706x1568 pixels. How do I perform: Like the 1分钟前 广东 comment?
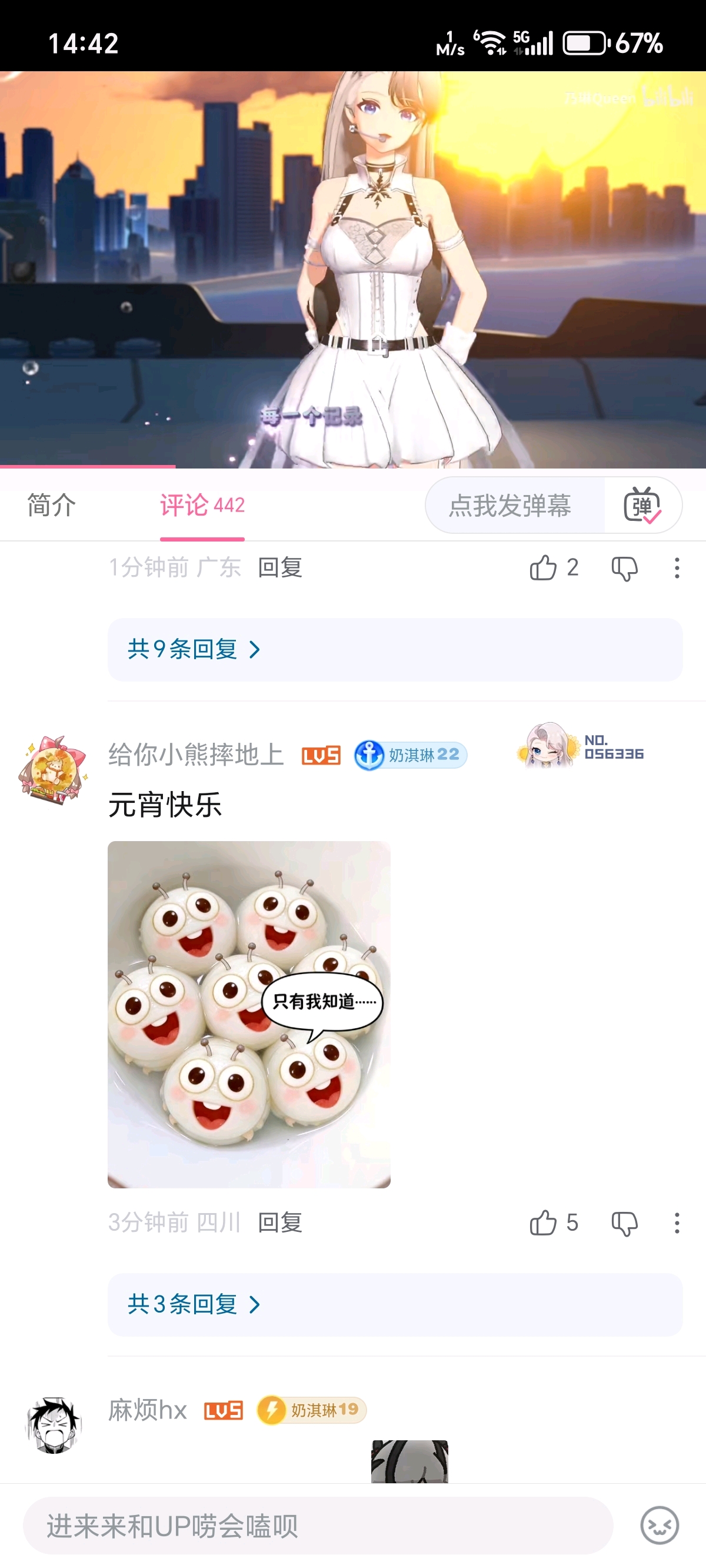(x=554, y=567)
